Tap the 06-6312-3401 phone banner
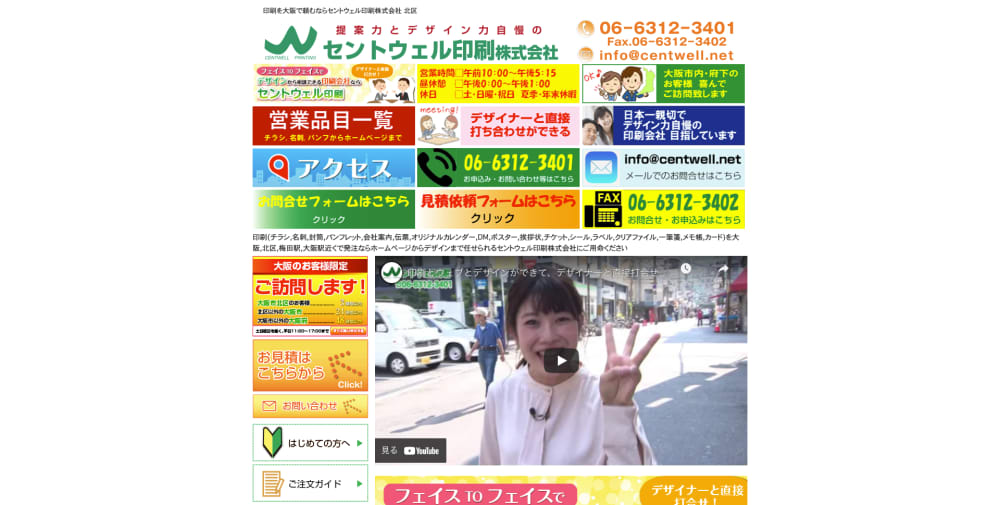The height and width of the screenshot is (505, 1000). [x=497, y=167]
